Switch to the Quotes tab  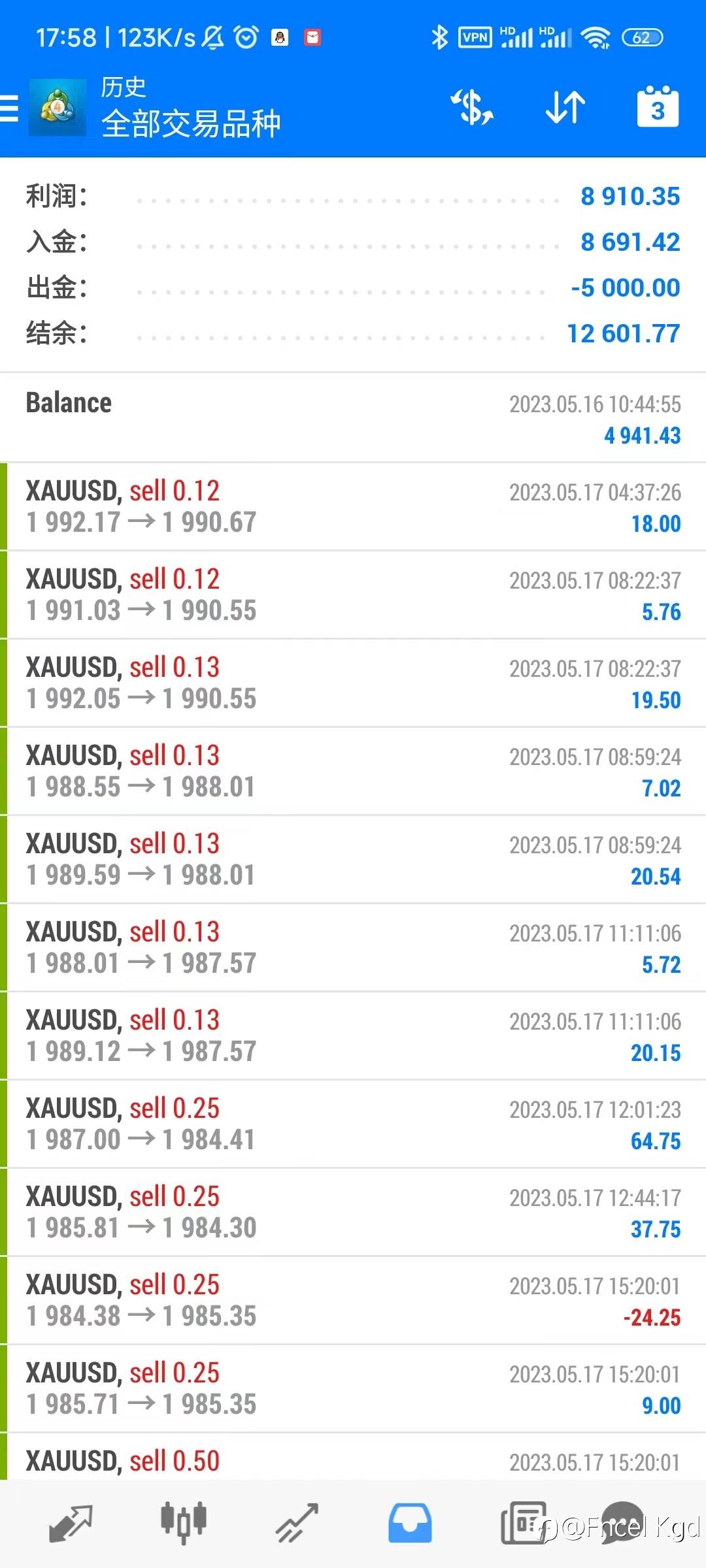pyautogui.click(x=71, y=1523)
